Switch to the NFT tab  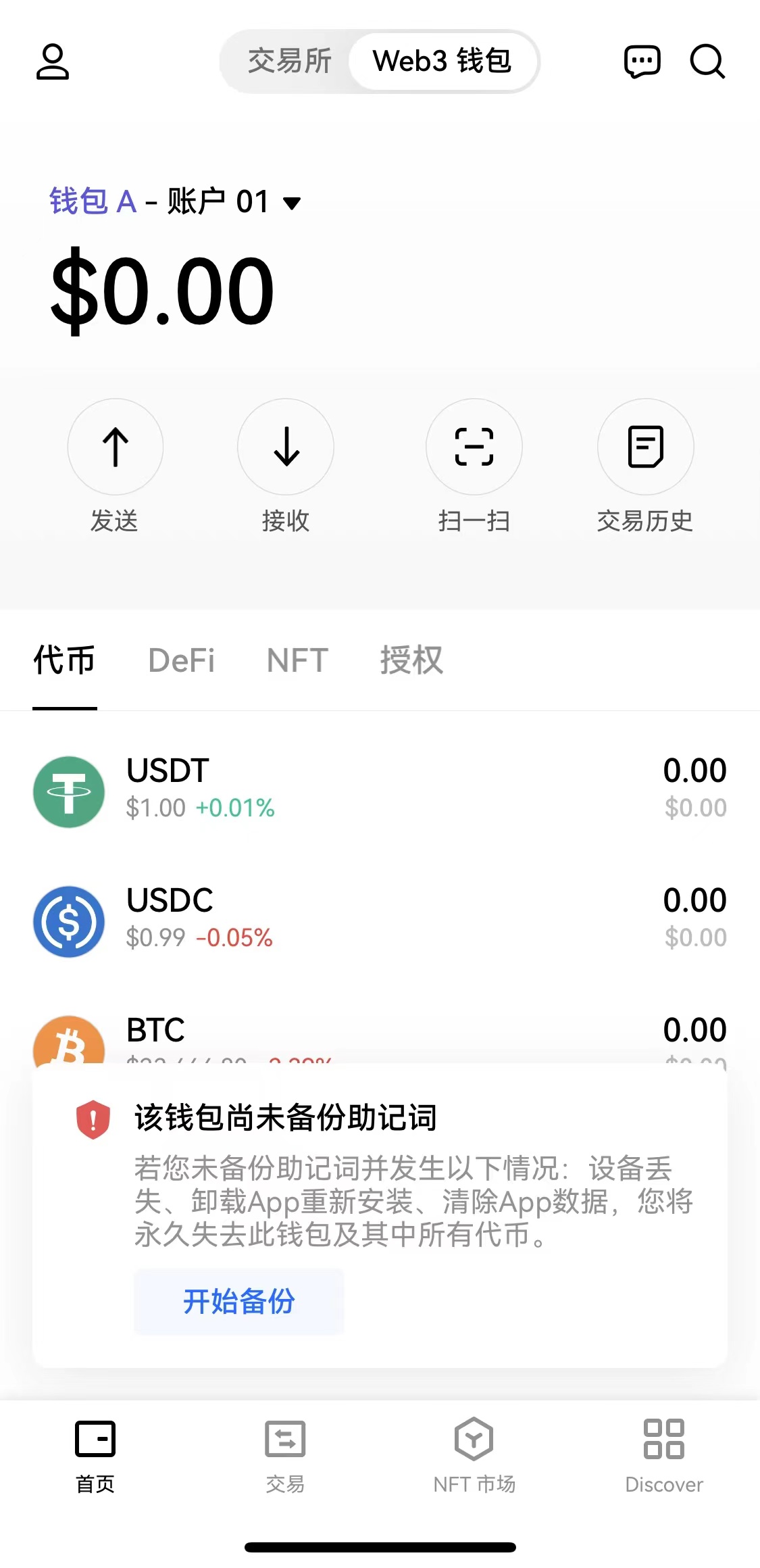pyautogui.click(x=298, y=660)
